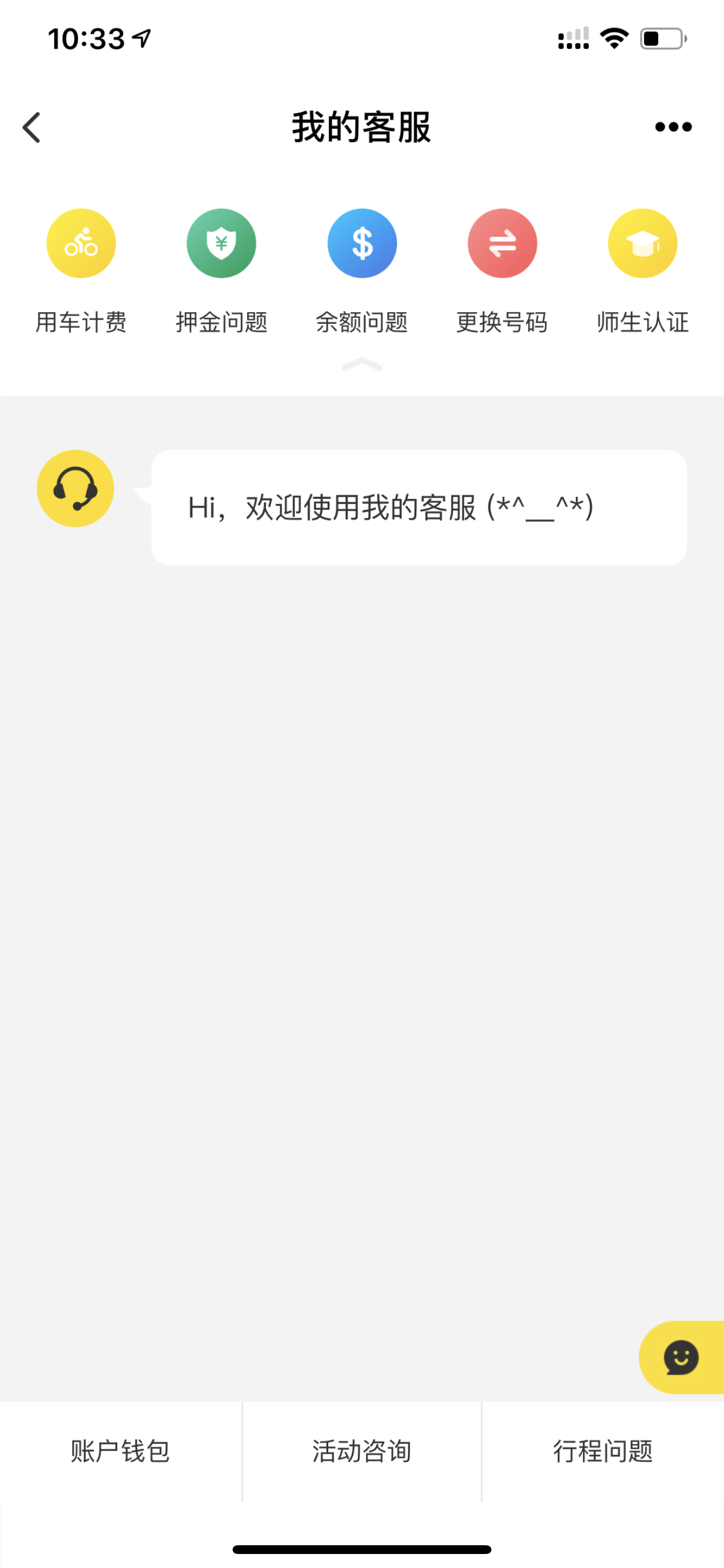The width and height of the screenshot is (724, 1568).
Task: Go back from 我的客服 page
Action: click(31, 127)
